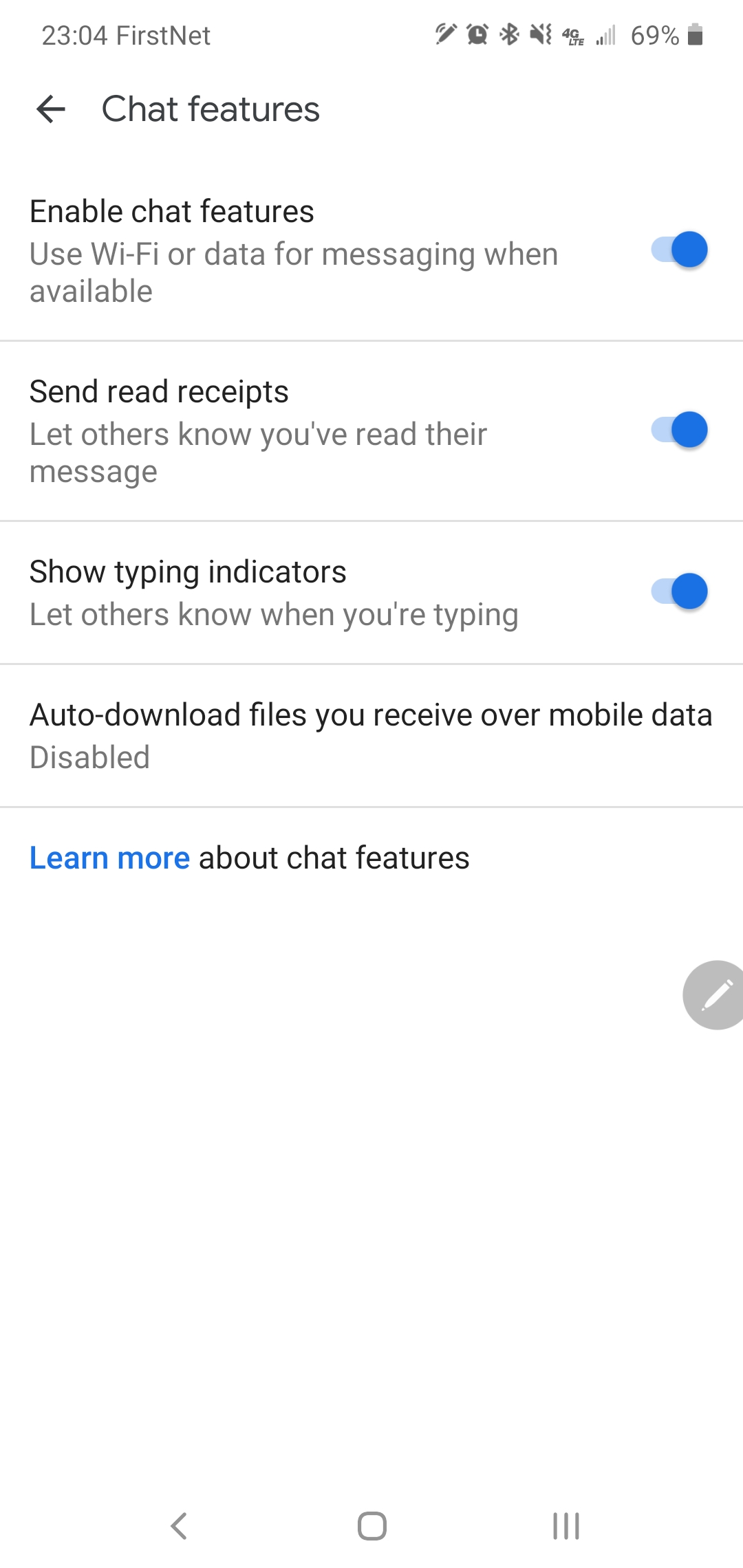Tap the muted sound icon in status bar
The height and width of the screenshot is (1568, 743).
540,35
